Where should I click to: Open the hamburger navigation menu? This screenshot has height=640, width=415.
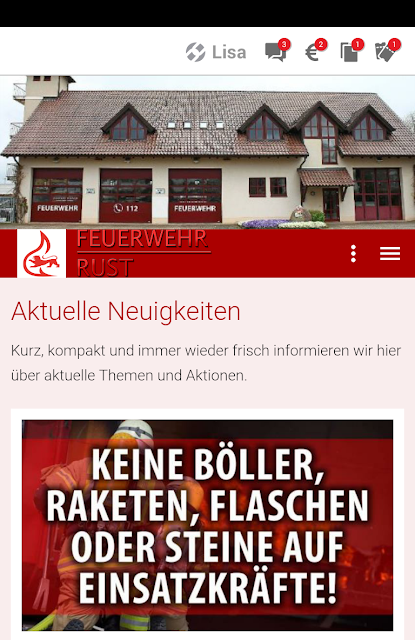pyautogui.click(x=390, y=253)
